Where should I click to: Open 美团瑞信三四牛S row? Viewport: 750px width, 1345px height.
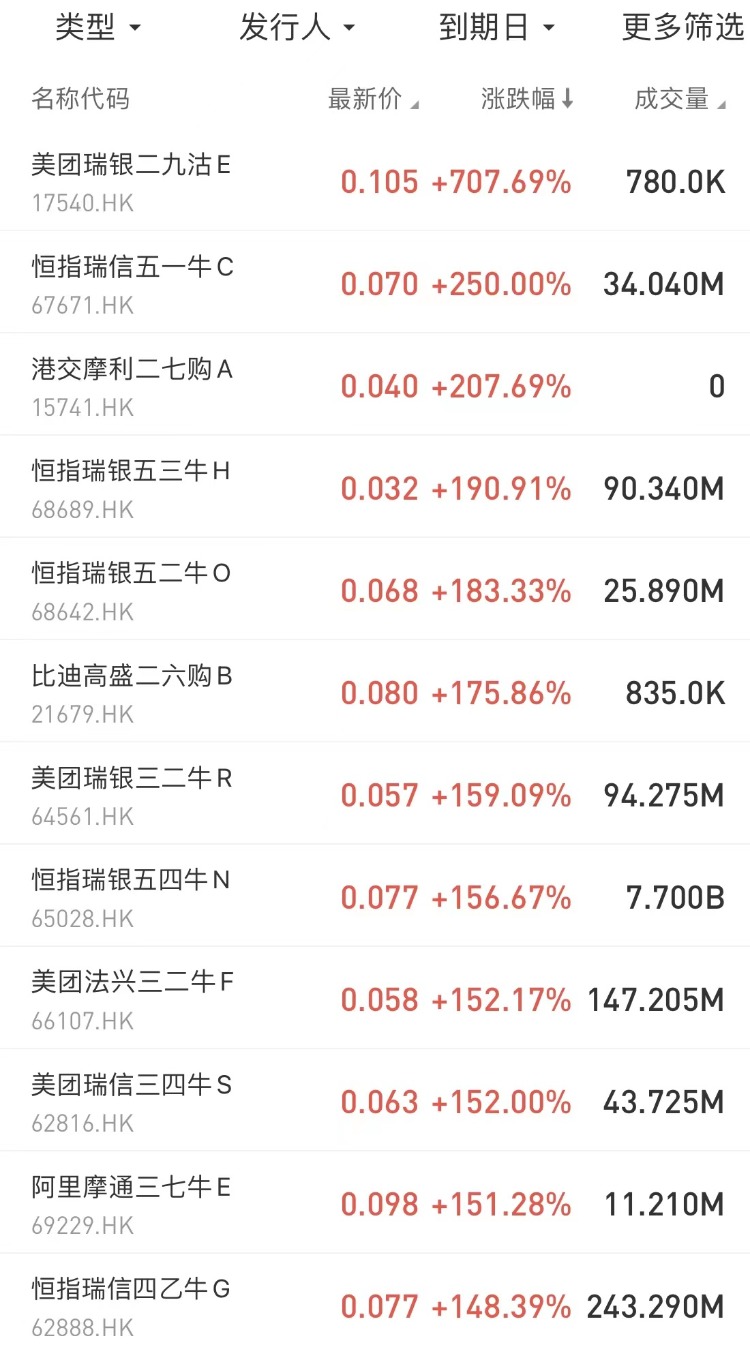375,1100
